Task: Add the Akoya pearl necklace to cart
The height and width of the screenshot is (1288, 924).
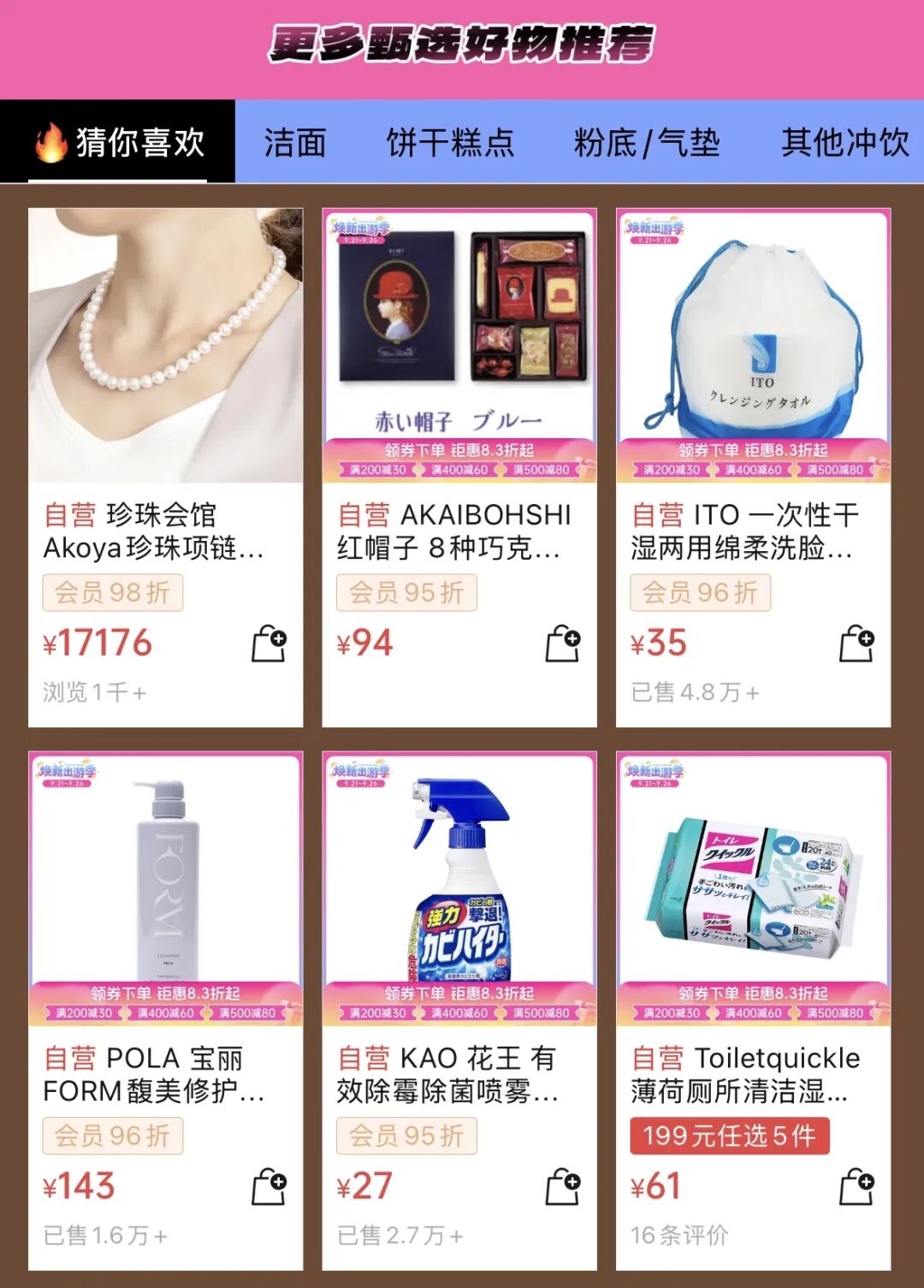Action: pos(269,644)
